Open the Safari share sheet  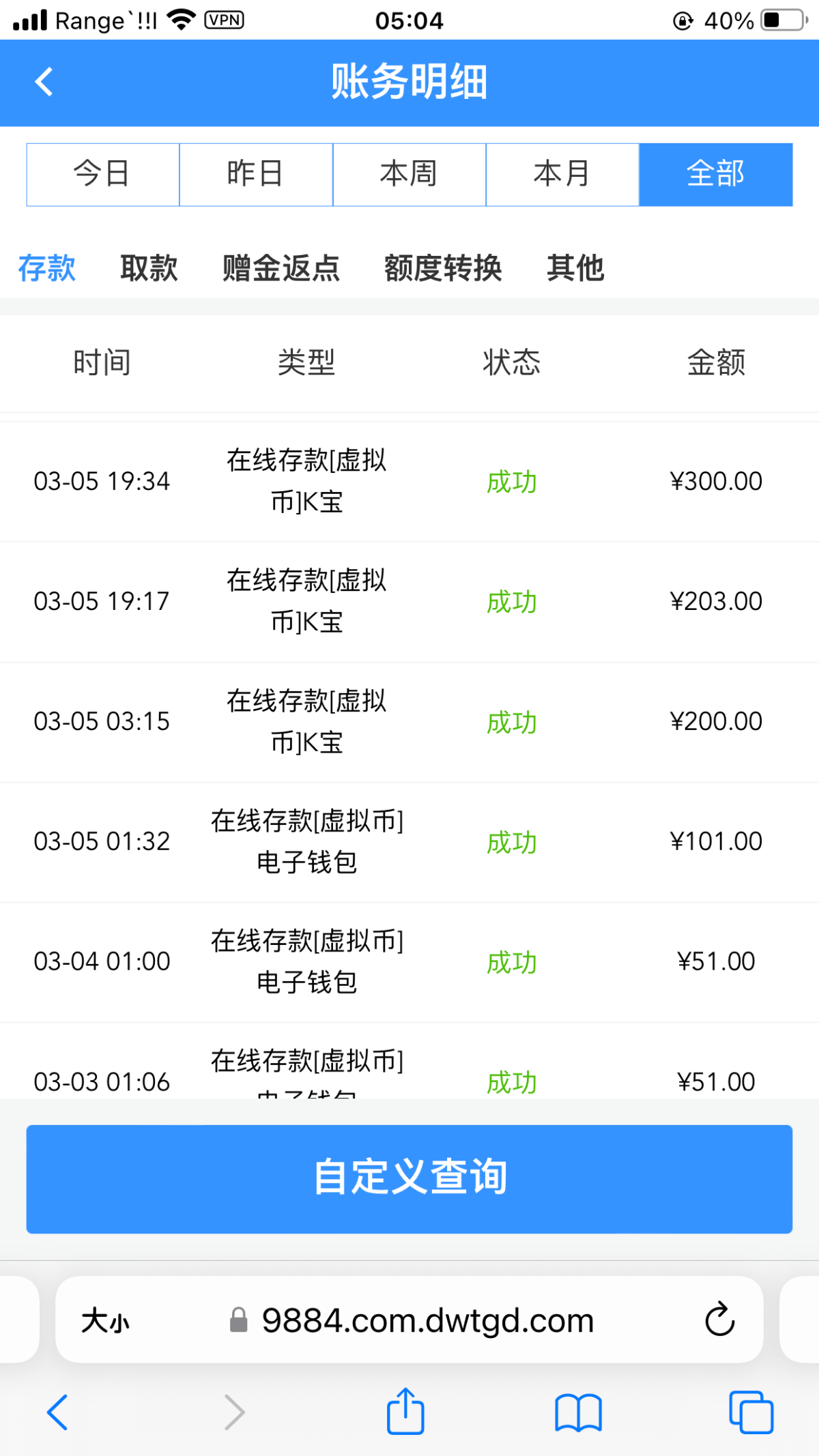(405, 1412)
